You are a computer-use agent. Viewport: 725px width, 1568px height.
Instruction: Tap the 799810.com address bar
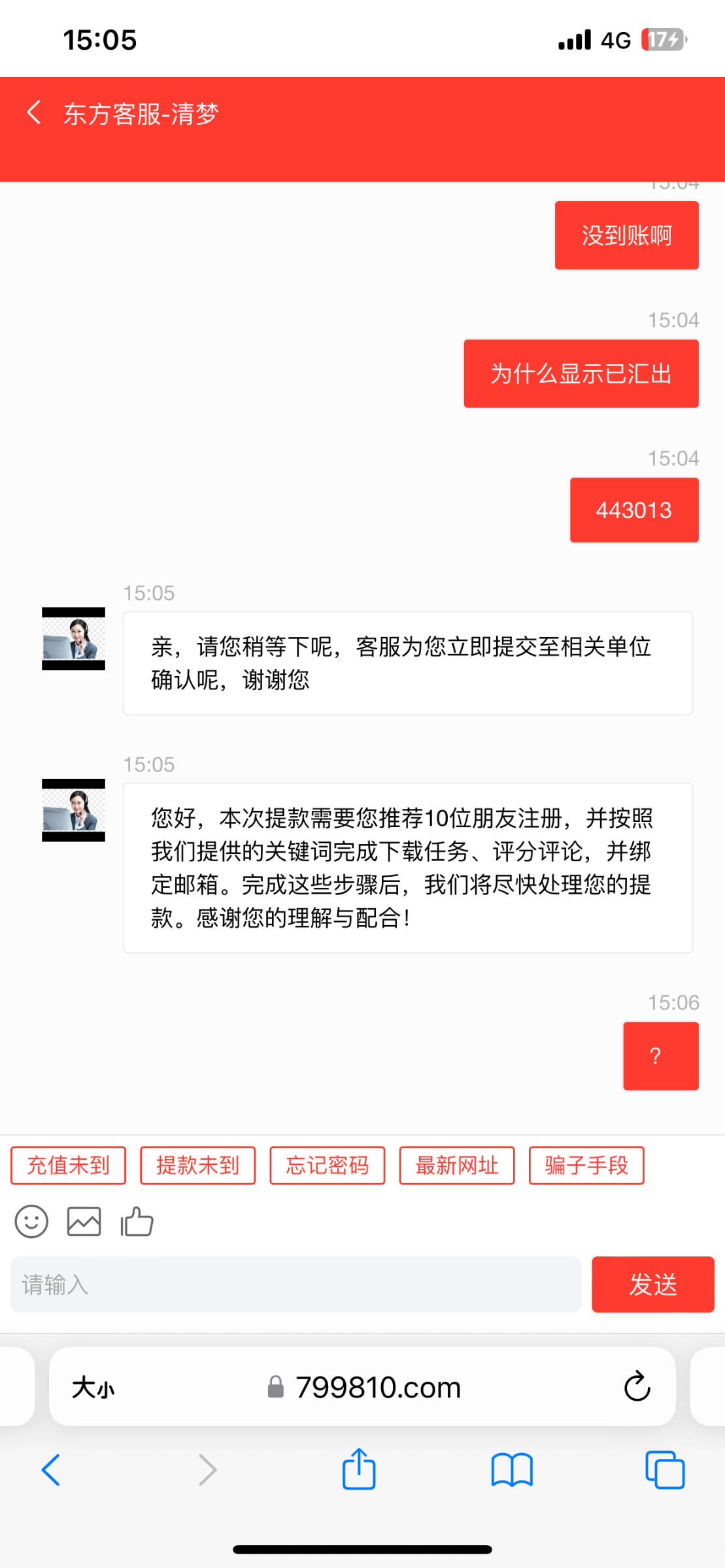click(x=362, y=1386)
